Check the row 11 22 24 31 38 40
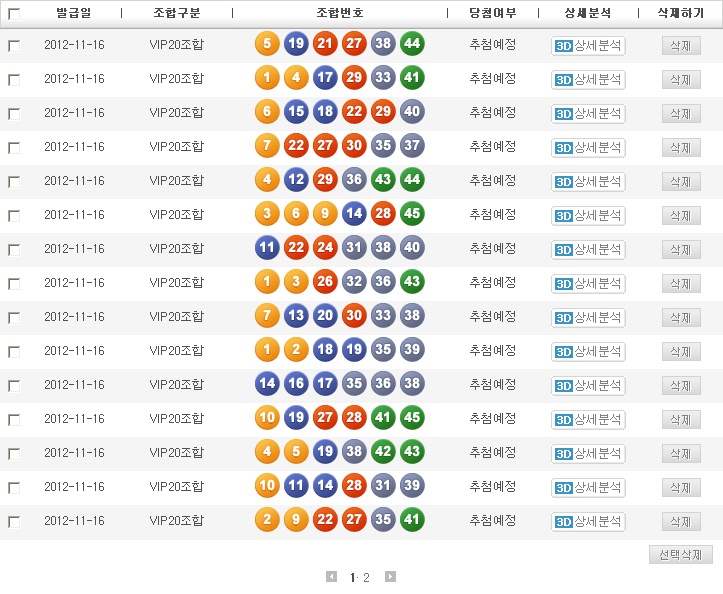The image size is (723, 594). [x=14, y=250]
